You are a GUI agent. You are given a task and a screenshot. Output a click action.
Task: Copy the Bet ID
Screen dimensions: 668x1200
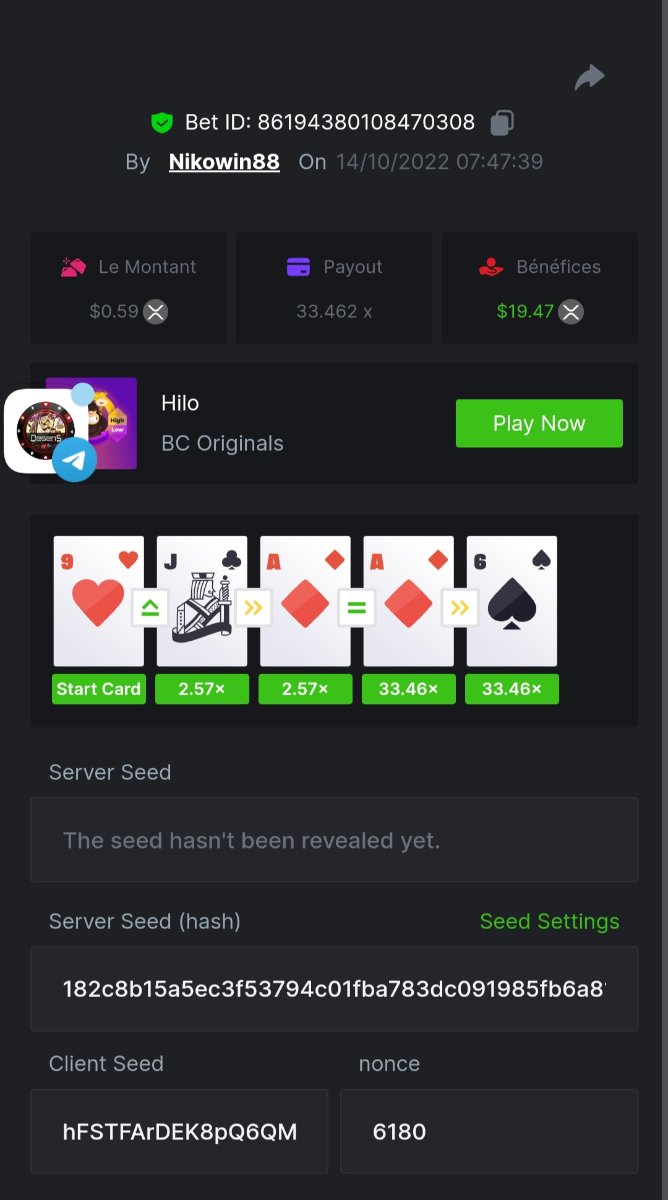502,123
